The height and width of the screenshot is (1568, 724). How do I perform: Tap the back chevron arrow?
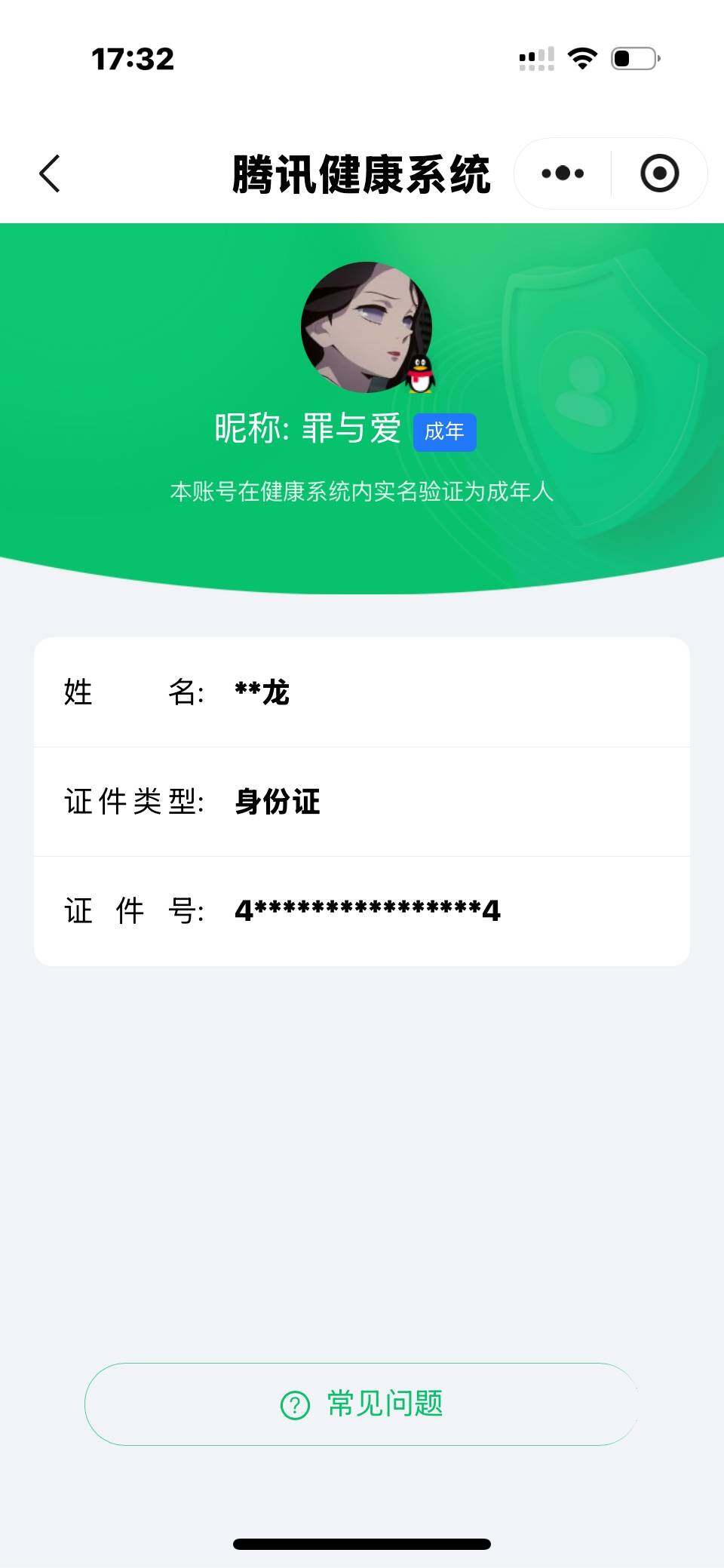pos(48,173)
